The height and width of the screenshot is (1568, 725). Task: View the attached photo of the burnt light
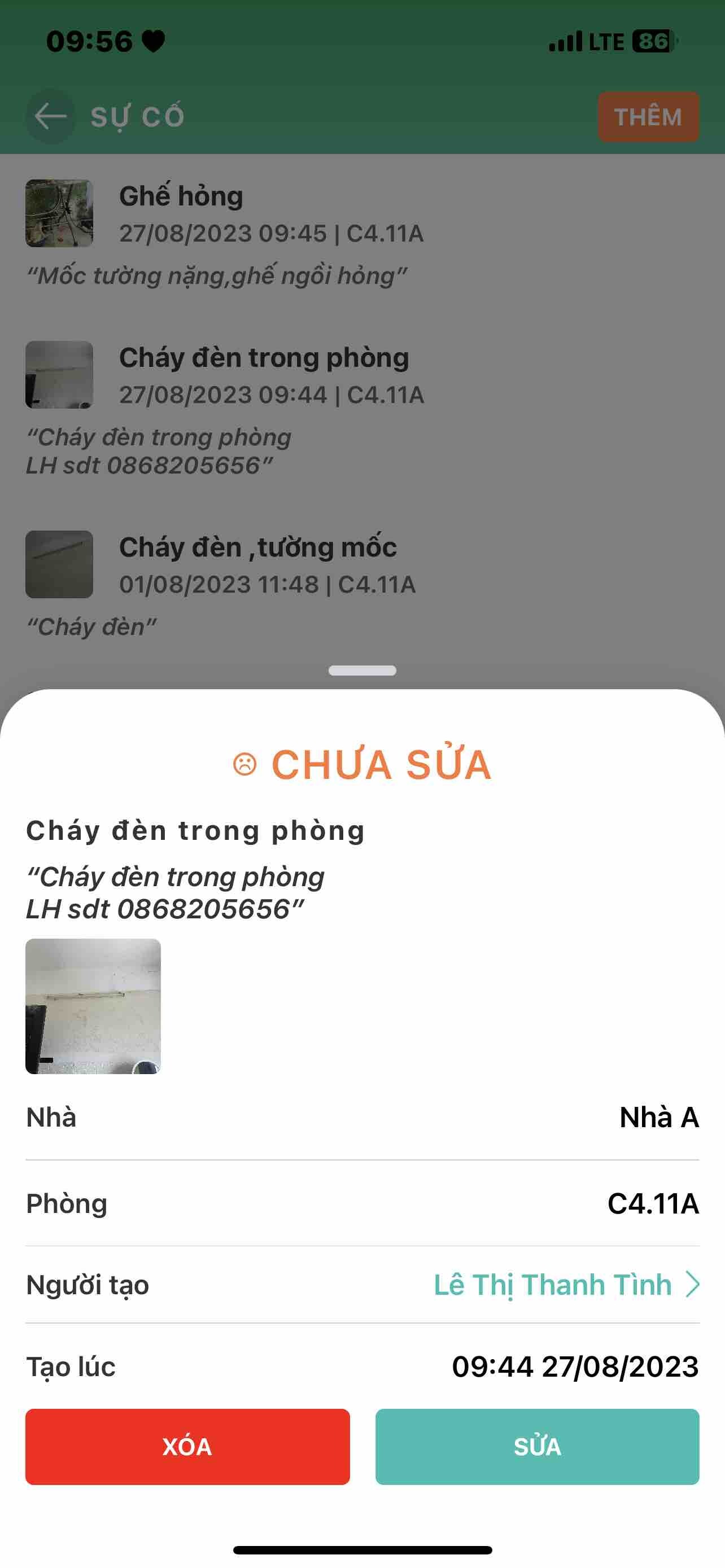[93, 1006]
